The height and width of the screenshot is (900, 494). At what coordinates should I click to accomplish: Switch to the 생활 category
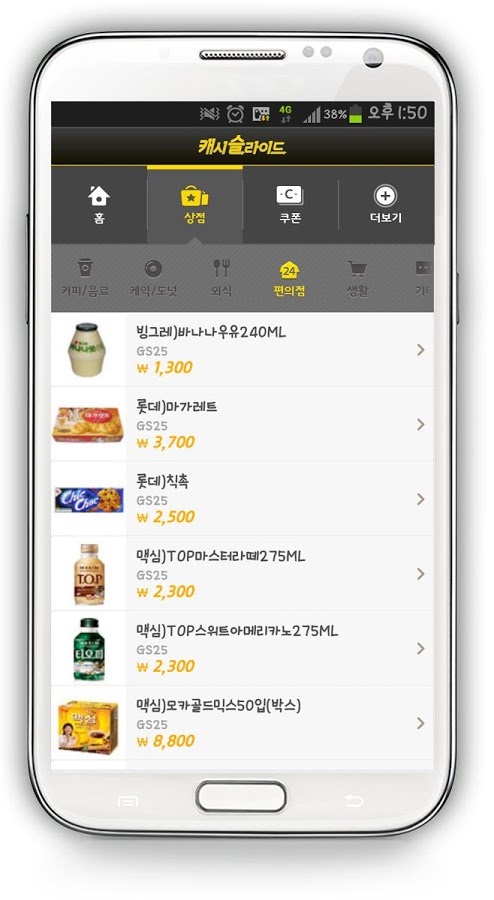(357, 278)
